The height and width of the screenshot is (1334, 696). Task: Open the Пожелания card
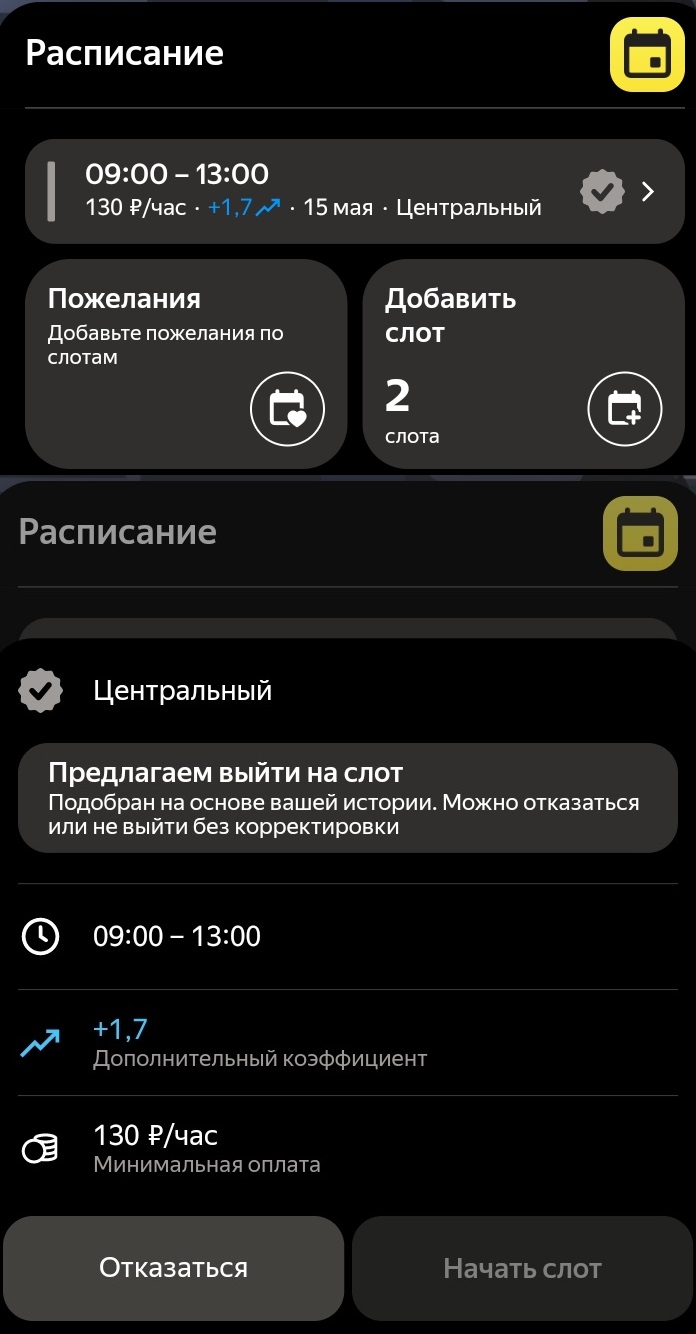coord(186,363)
